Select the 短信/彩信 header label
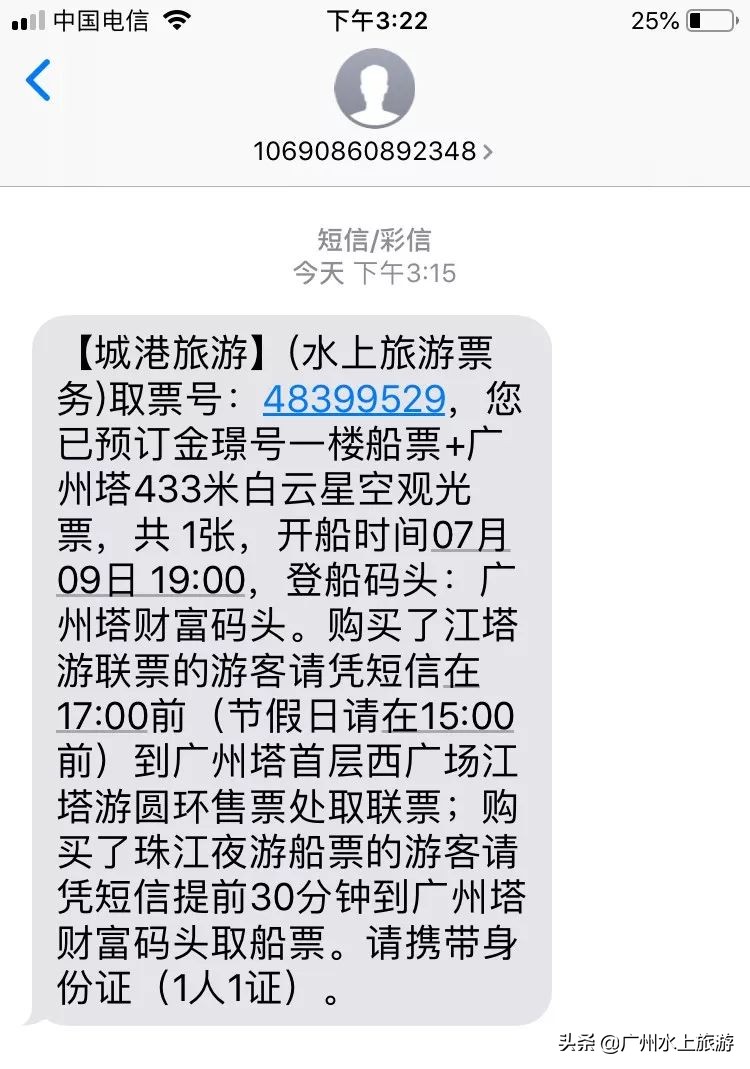This screenshot has height=1069, width=750. pos(374,238)
